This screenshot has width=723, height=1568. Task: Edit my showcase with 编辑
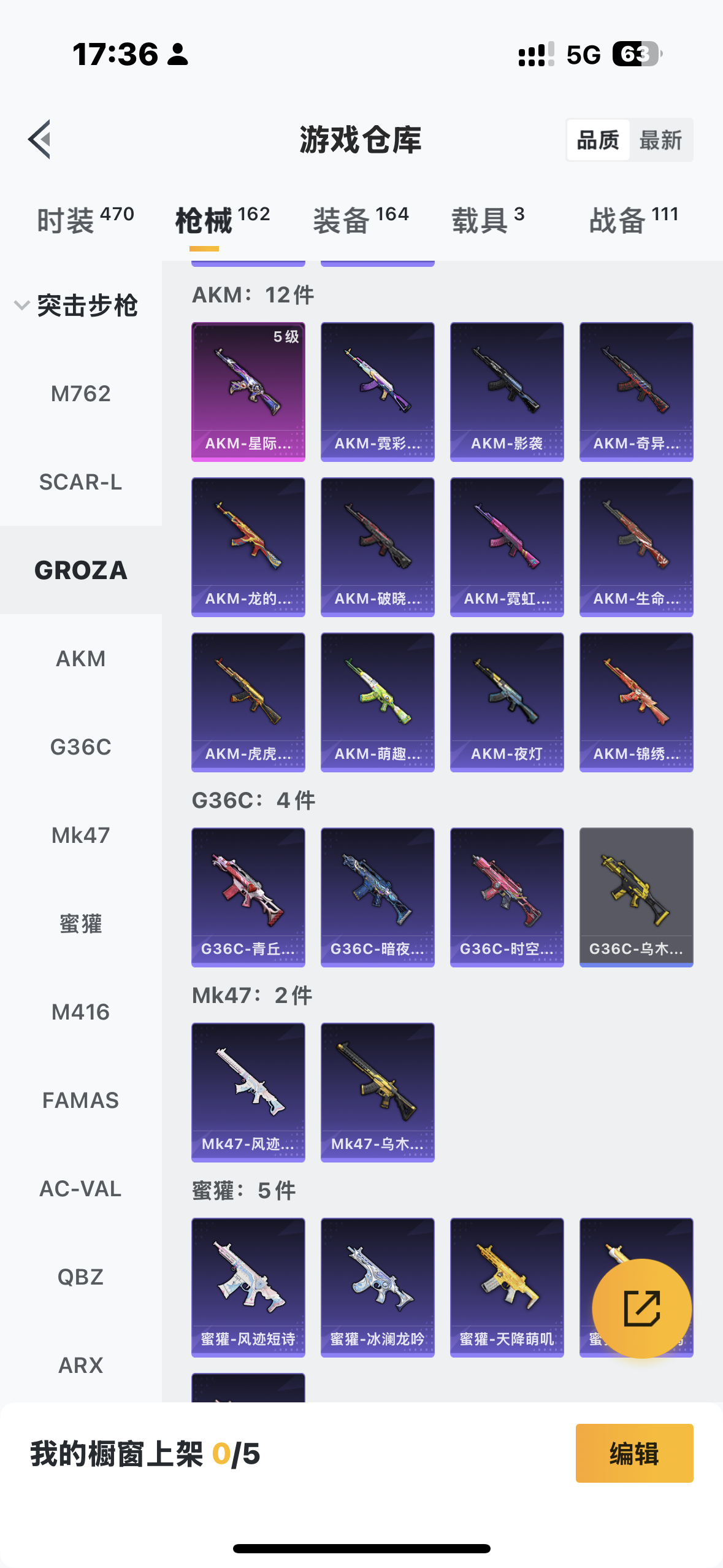[634, 1453]
